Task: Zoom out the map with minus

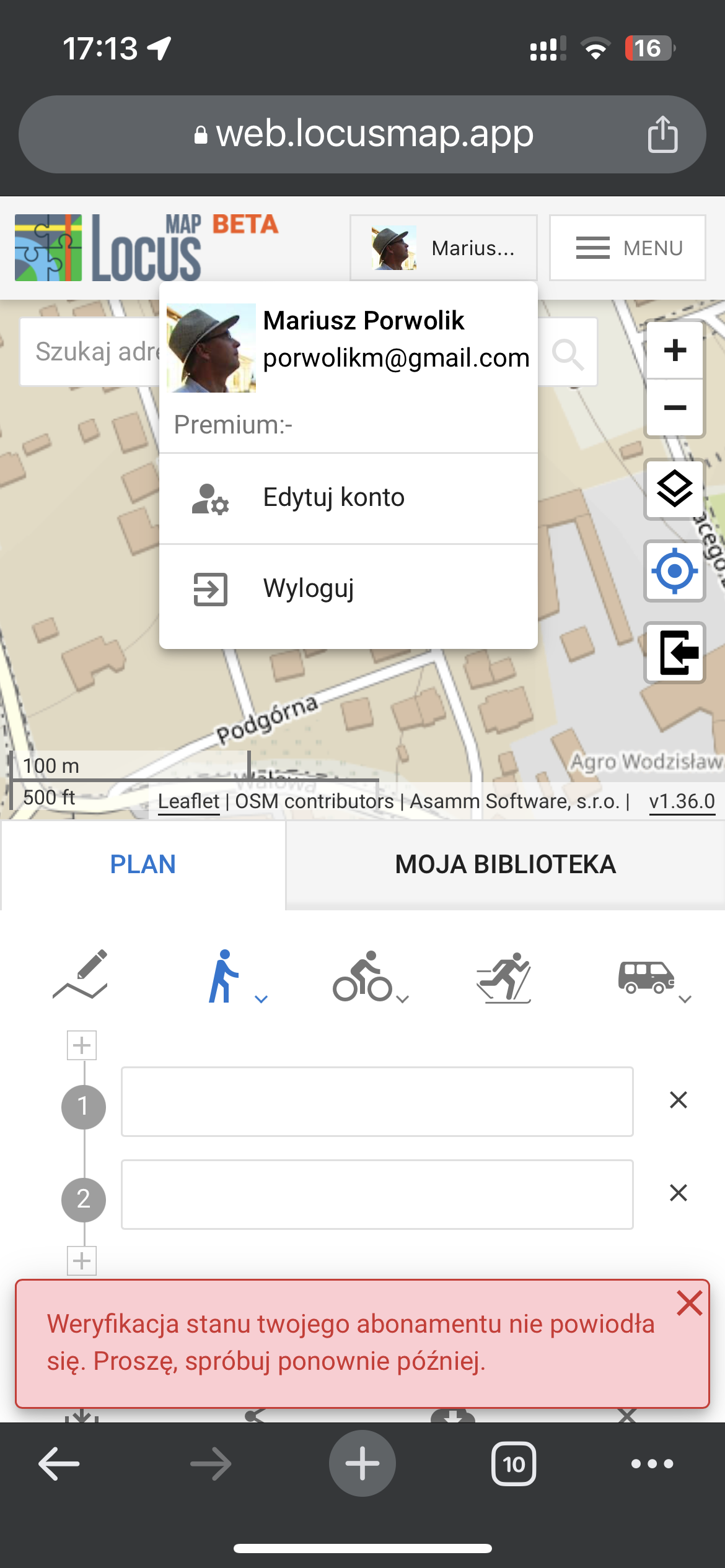Action: [x=674, y=407]
